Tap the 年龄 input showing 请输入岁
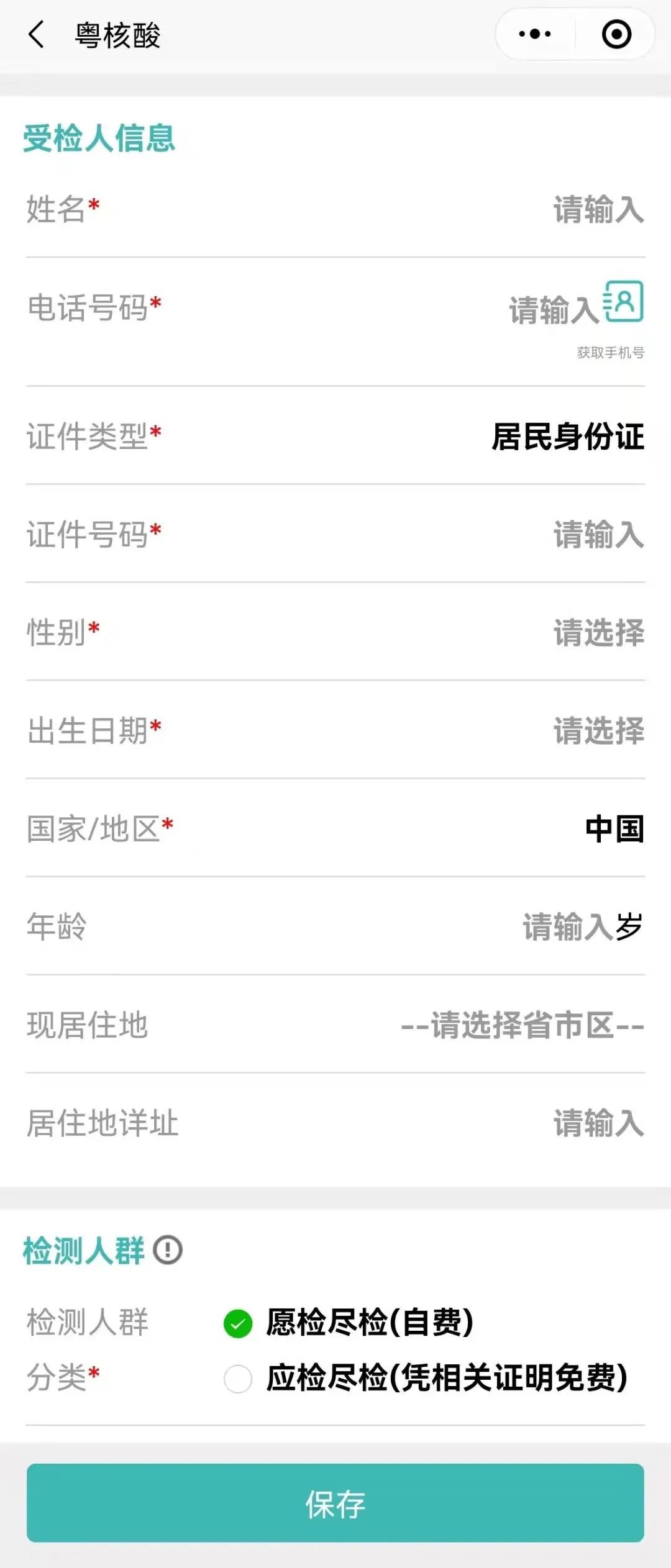Viewport: 671px width, 1568px height. [x=581, y=928]
